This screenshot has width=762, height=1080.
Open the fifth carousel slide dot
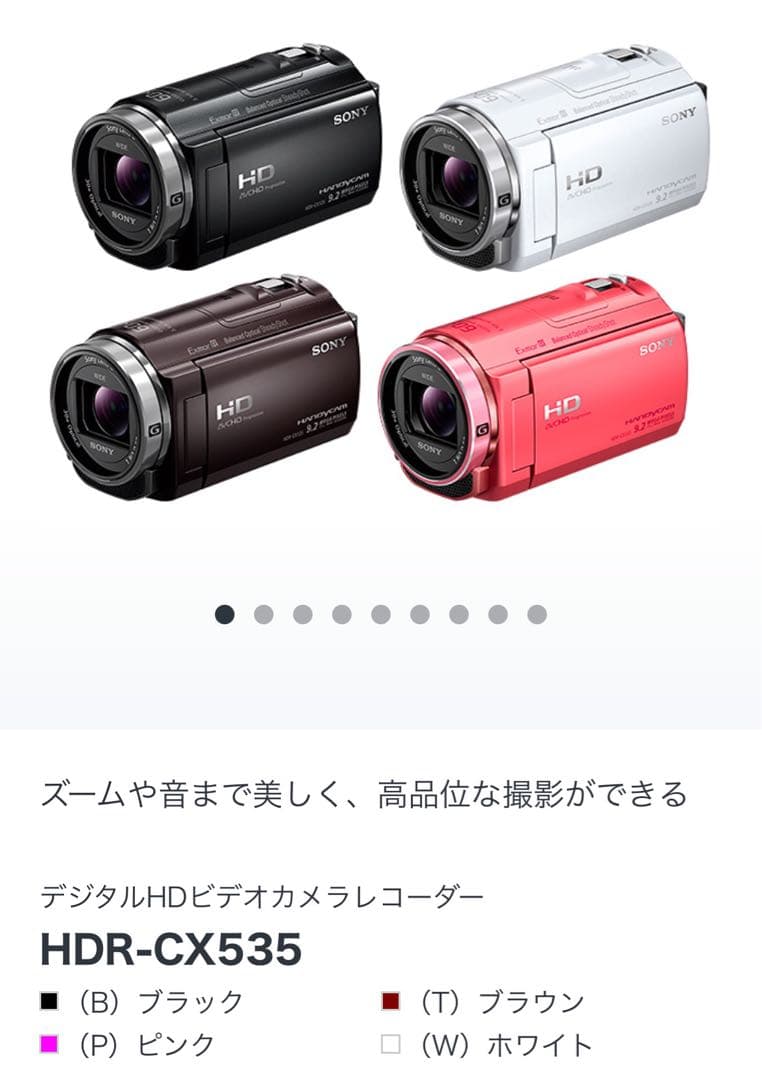[380, 608]
